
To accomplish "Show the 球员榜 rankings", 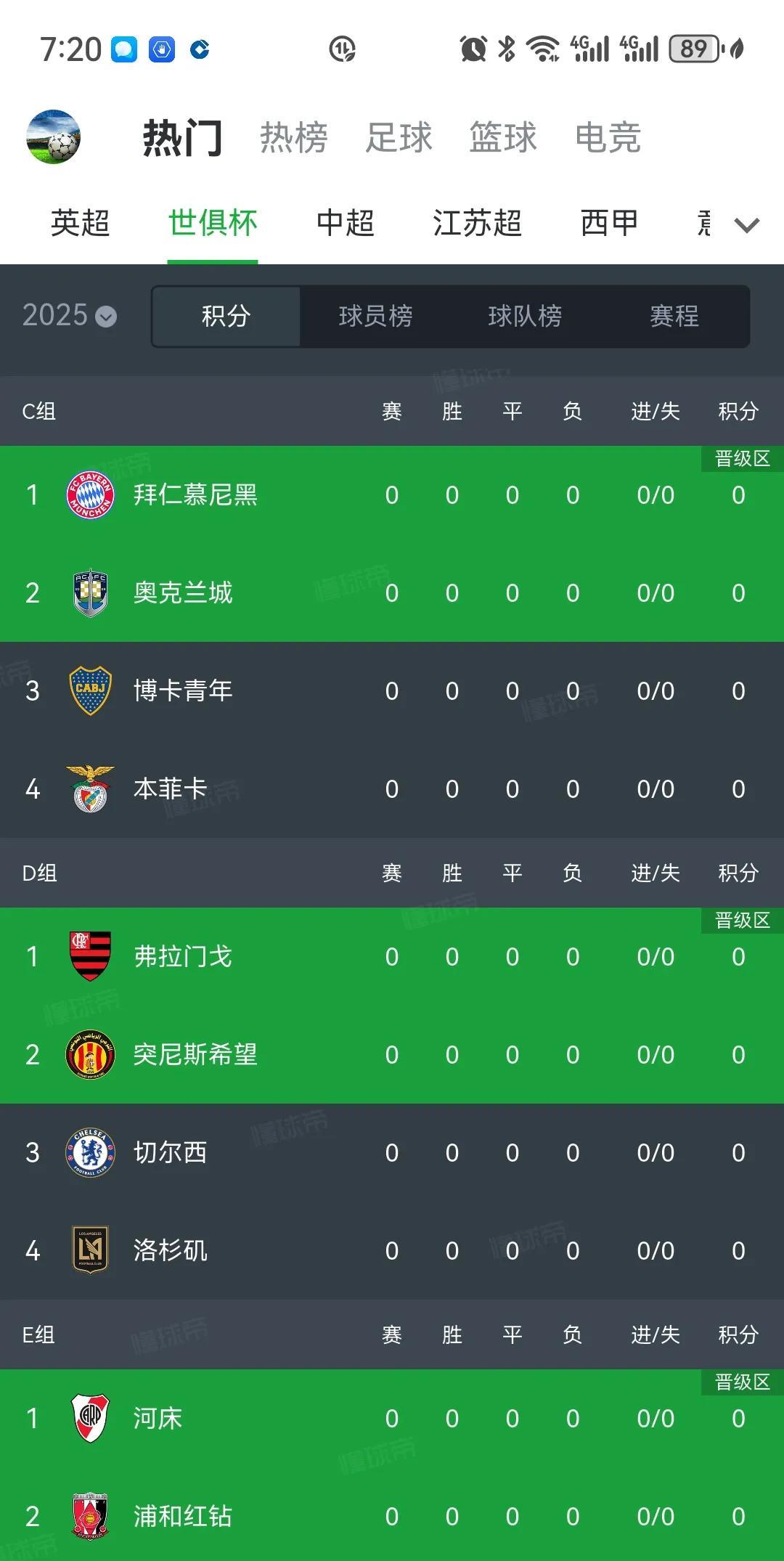I will (x=375, y=316).
